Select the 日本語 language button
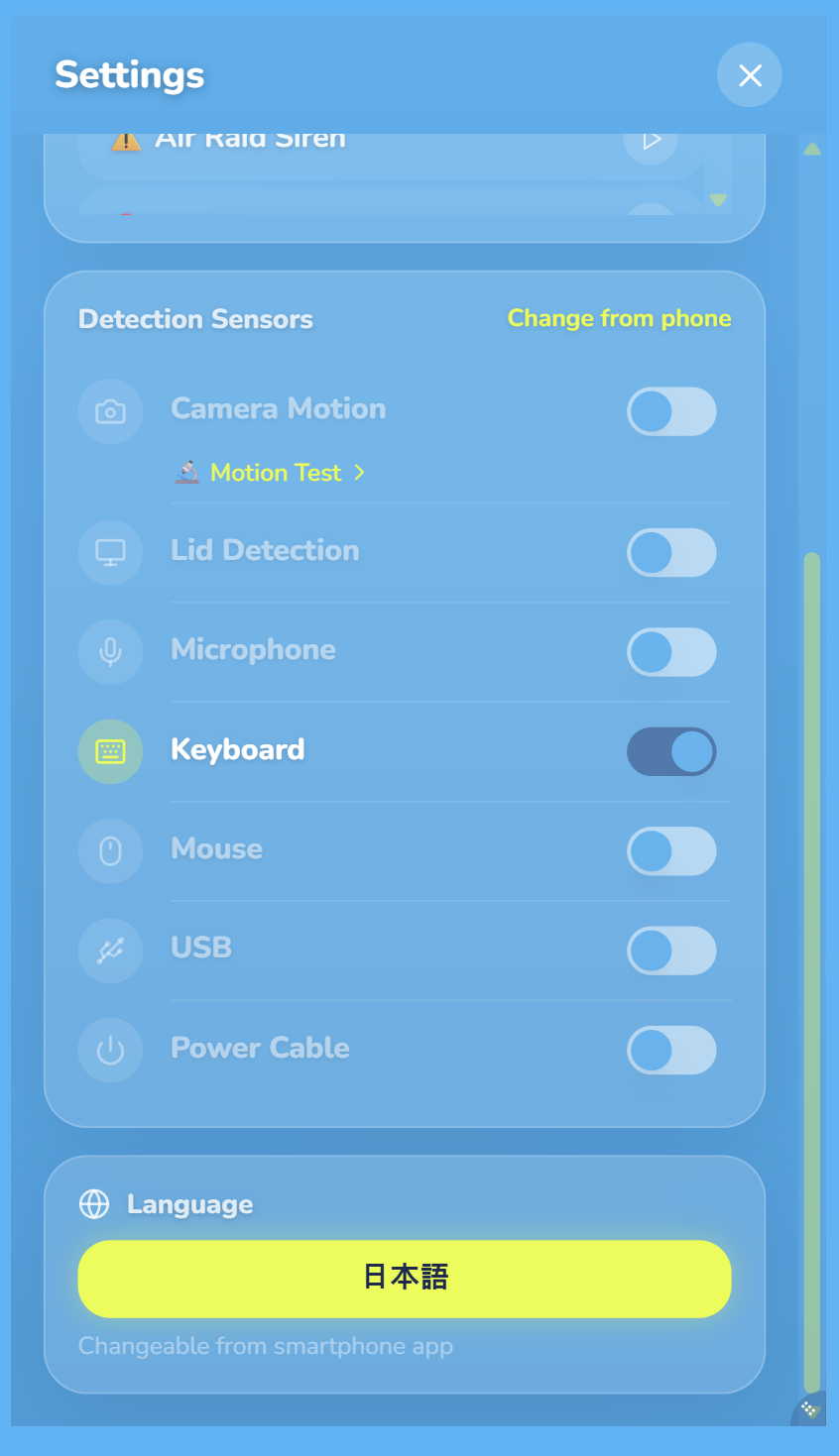 [405, 1279]
